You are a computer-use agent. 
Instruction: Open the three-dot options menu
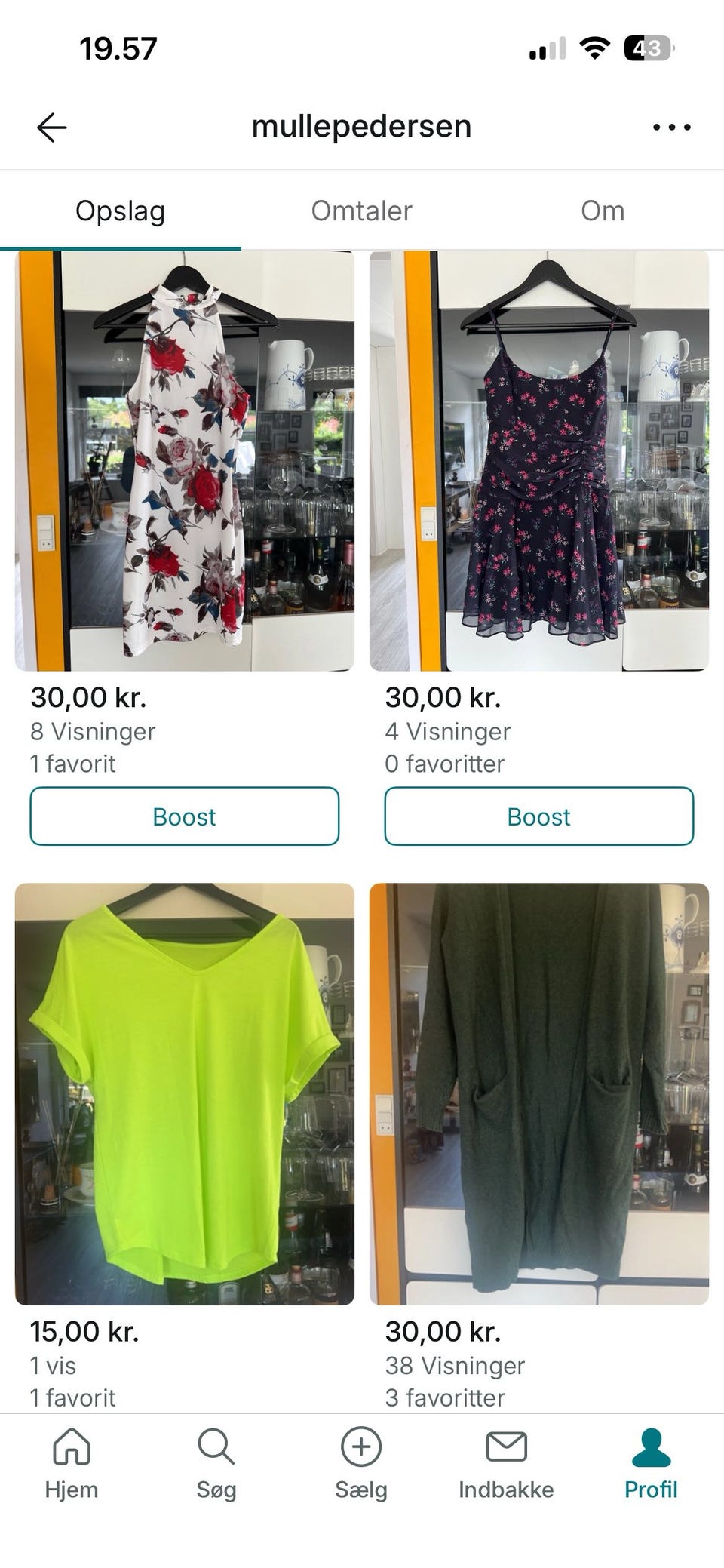[x=670, y=126]
